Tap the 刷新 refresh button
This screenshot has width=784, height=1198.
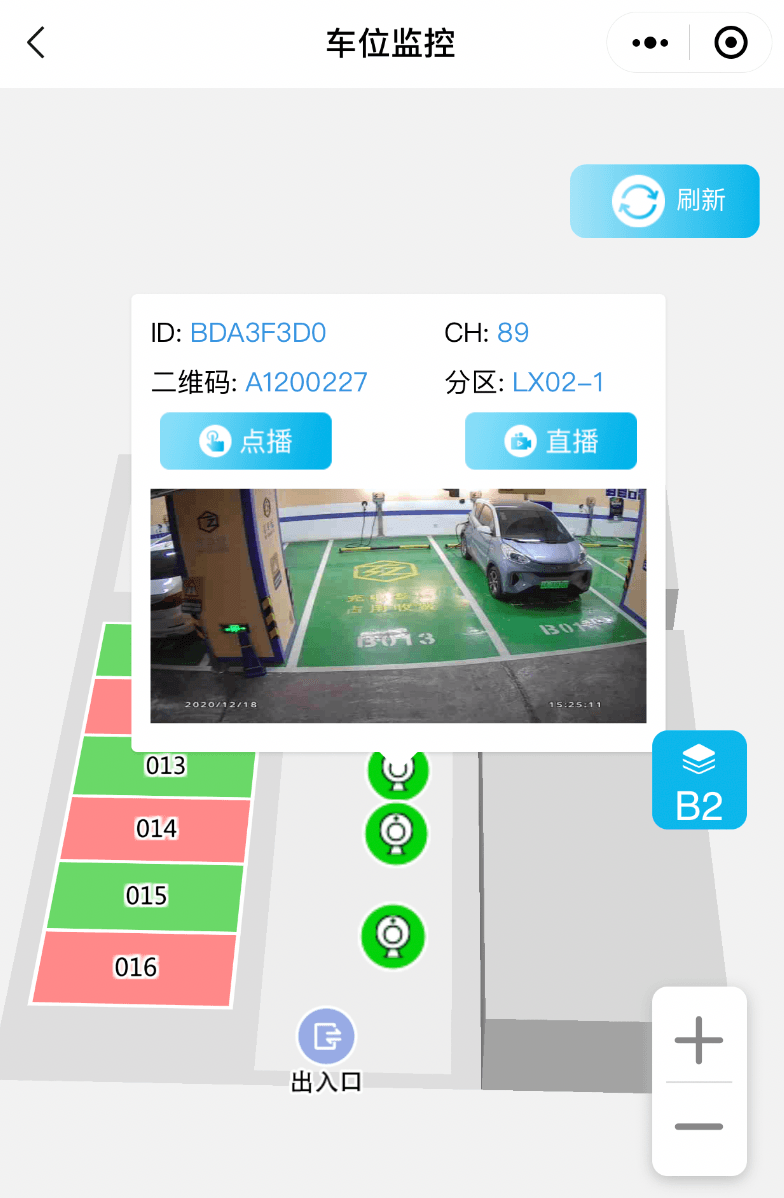[x=664, y=201]
